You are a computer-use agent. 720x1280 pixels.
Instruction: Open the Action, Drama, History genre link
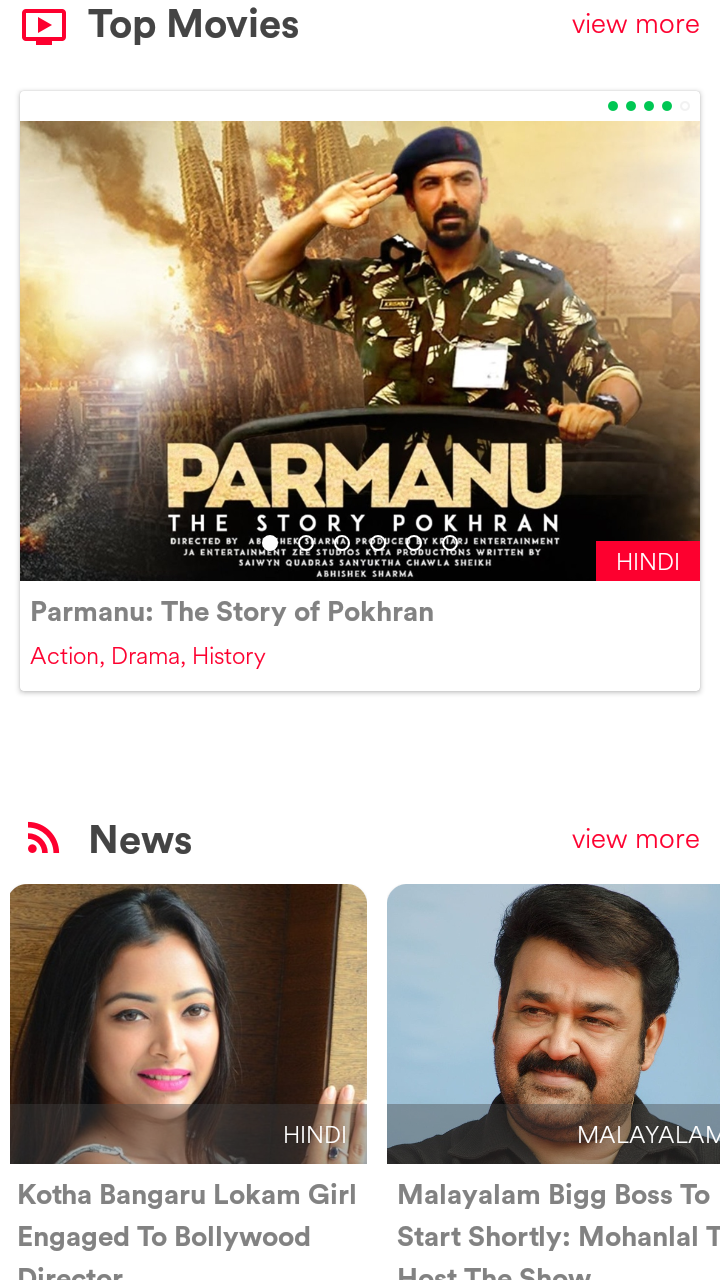[148, 656]
